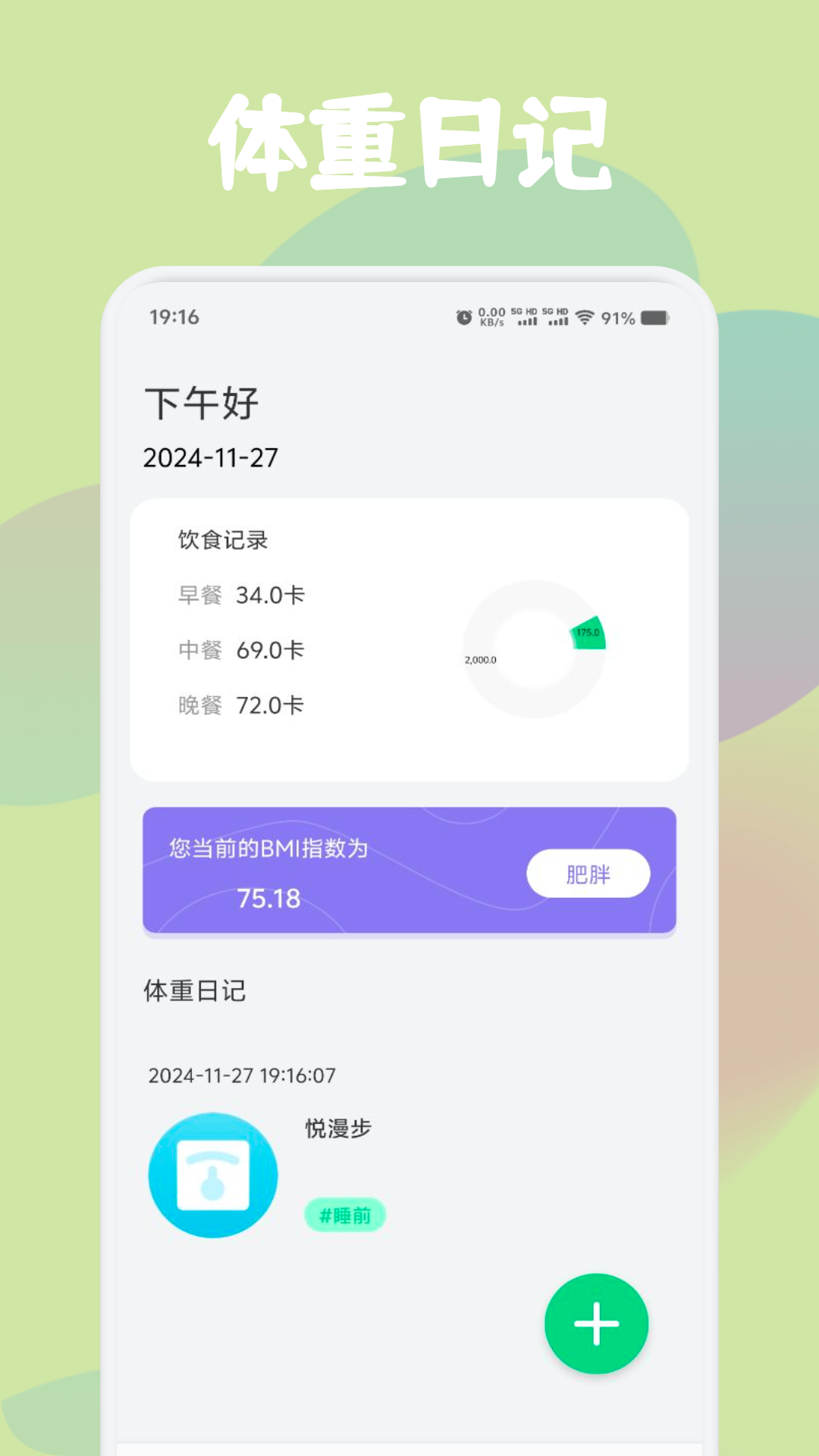
Task: Open the 2024-11-27 date to change date
Action: [210, 456]
